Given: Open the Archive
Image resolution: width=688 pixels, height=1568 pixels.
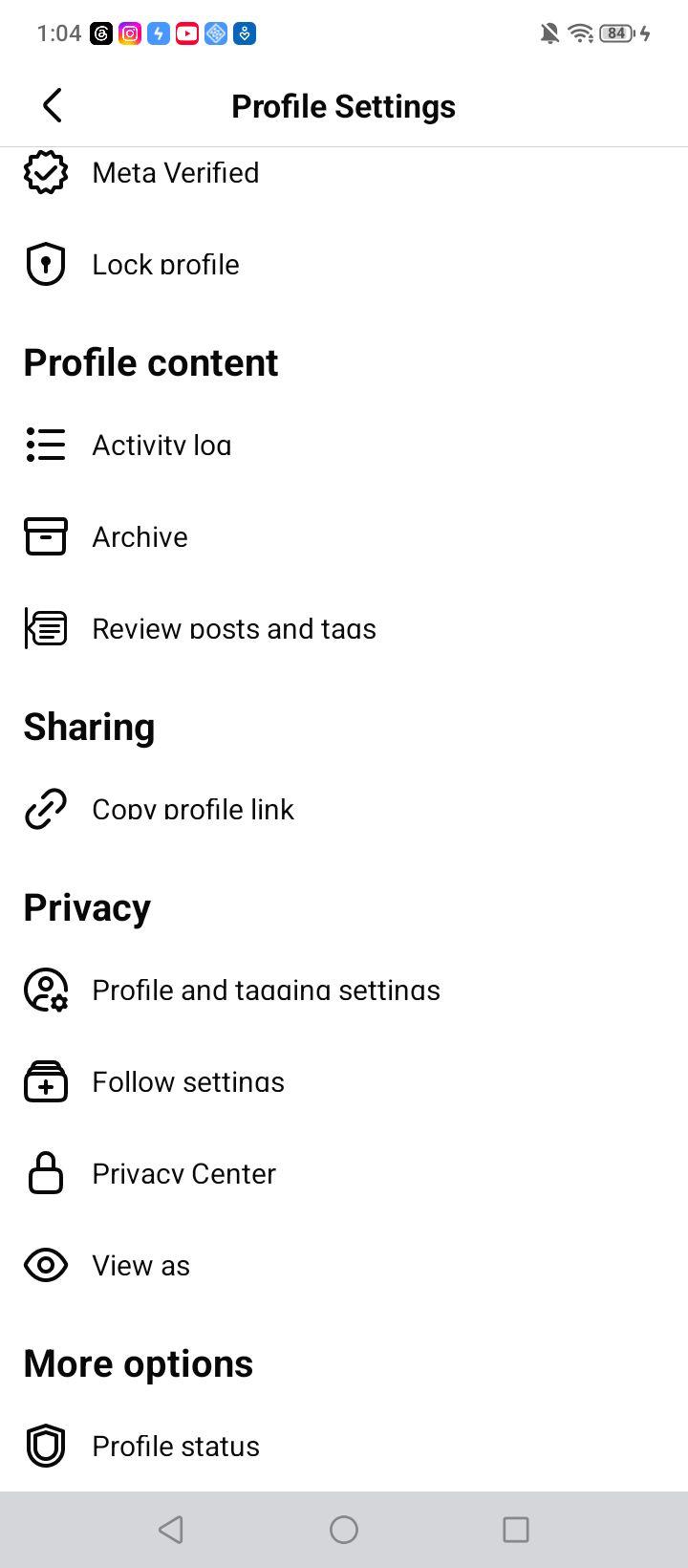Looking at the screenshot, I should pyautogui.click(x=344, y=537).
